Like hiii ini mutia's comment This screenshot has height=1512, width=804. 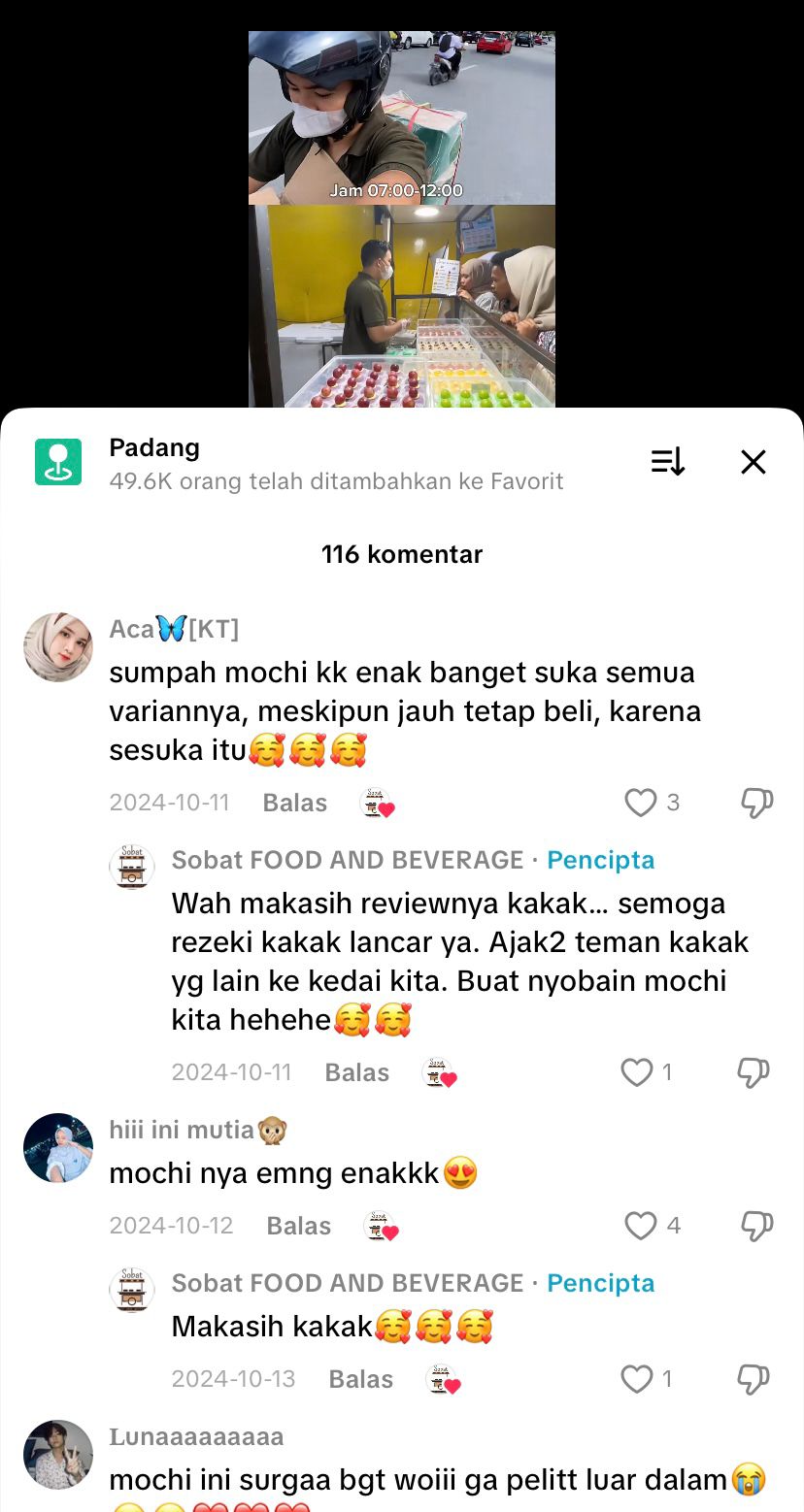pos(641,1226)
